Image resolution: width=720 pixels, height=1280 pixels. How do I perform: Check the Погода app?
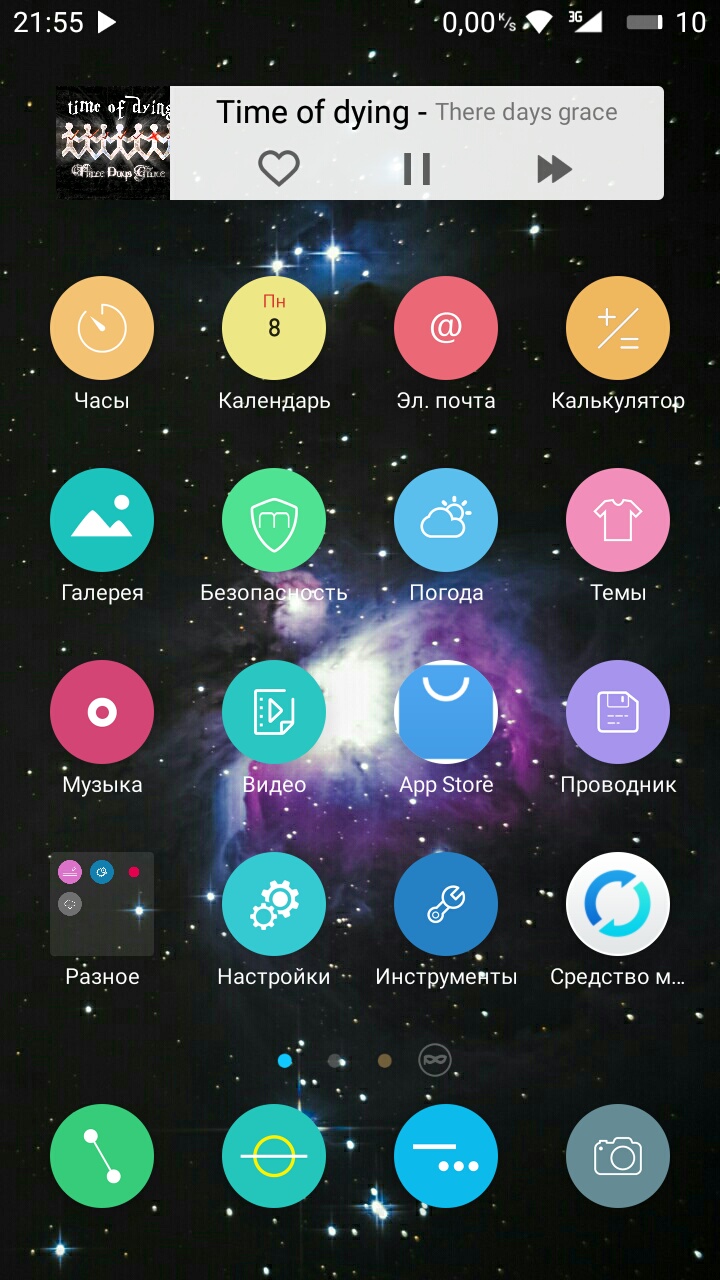(x=446, y=520)
